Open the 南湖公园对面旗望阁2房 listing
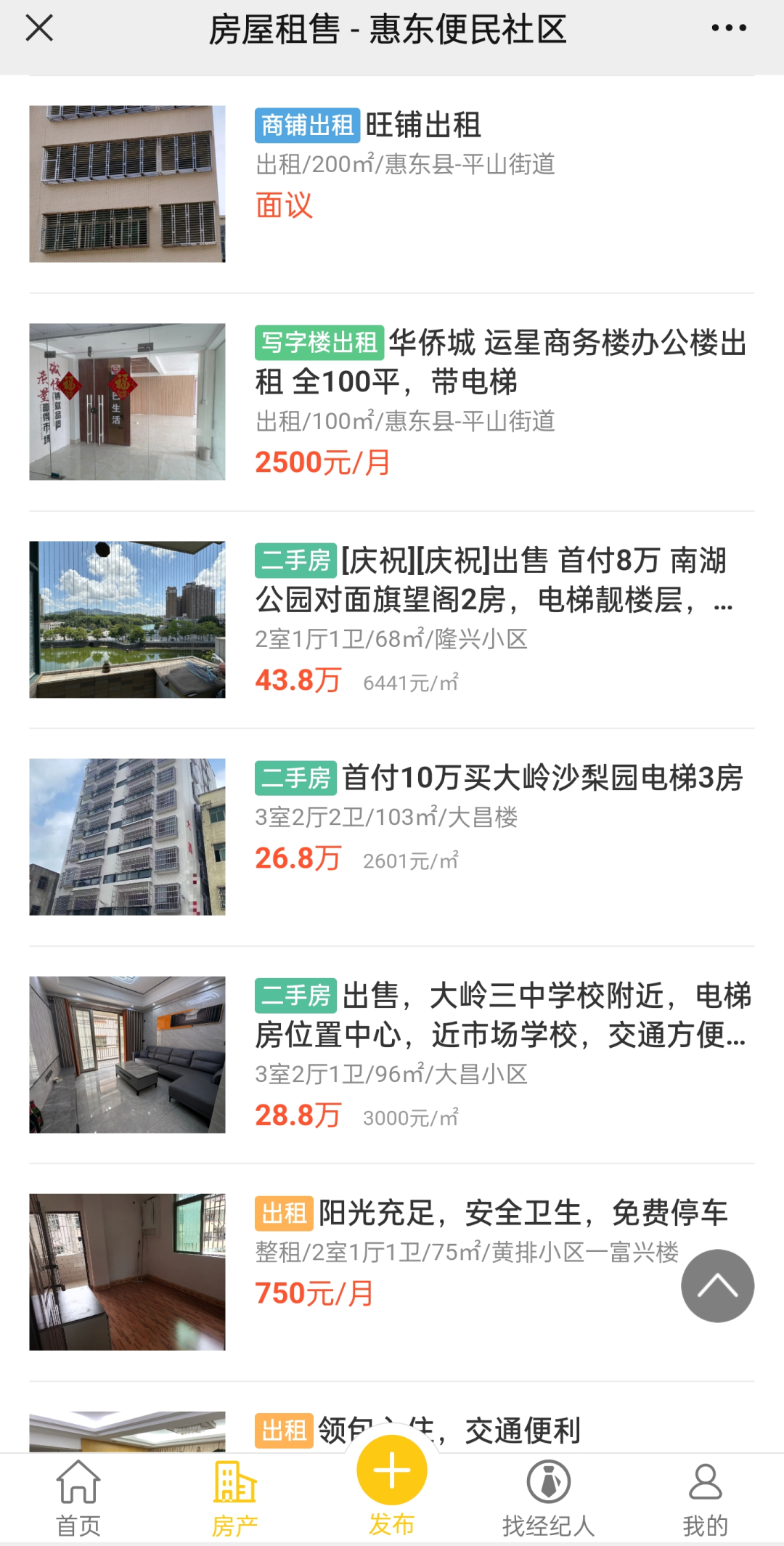This screenshot has height=1546, width=784. click(x=392, y=619)
